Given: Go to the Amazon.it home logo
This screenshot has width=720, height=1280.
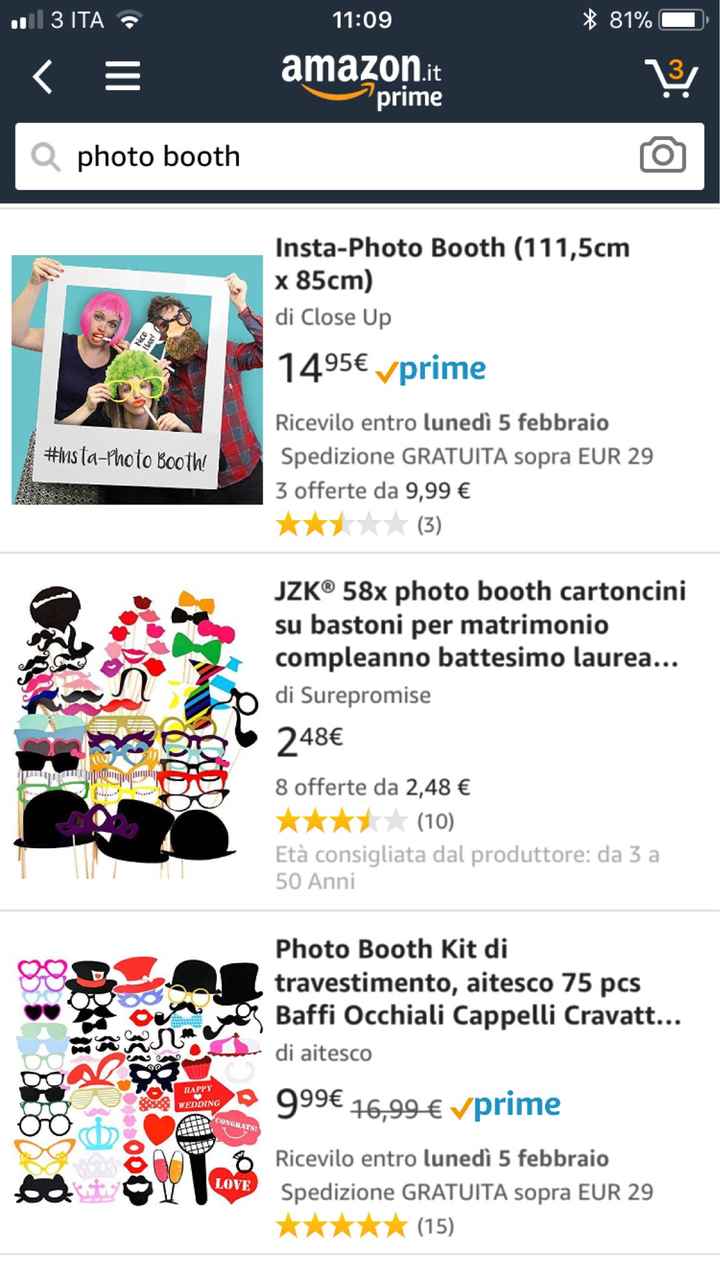Looking at the screenshot, I should click(361, 79).
